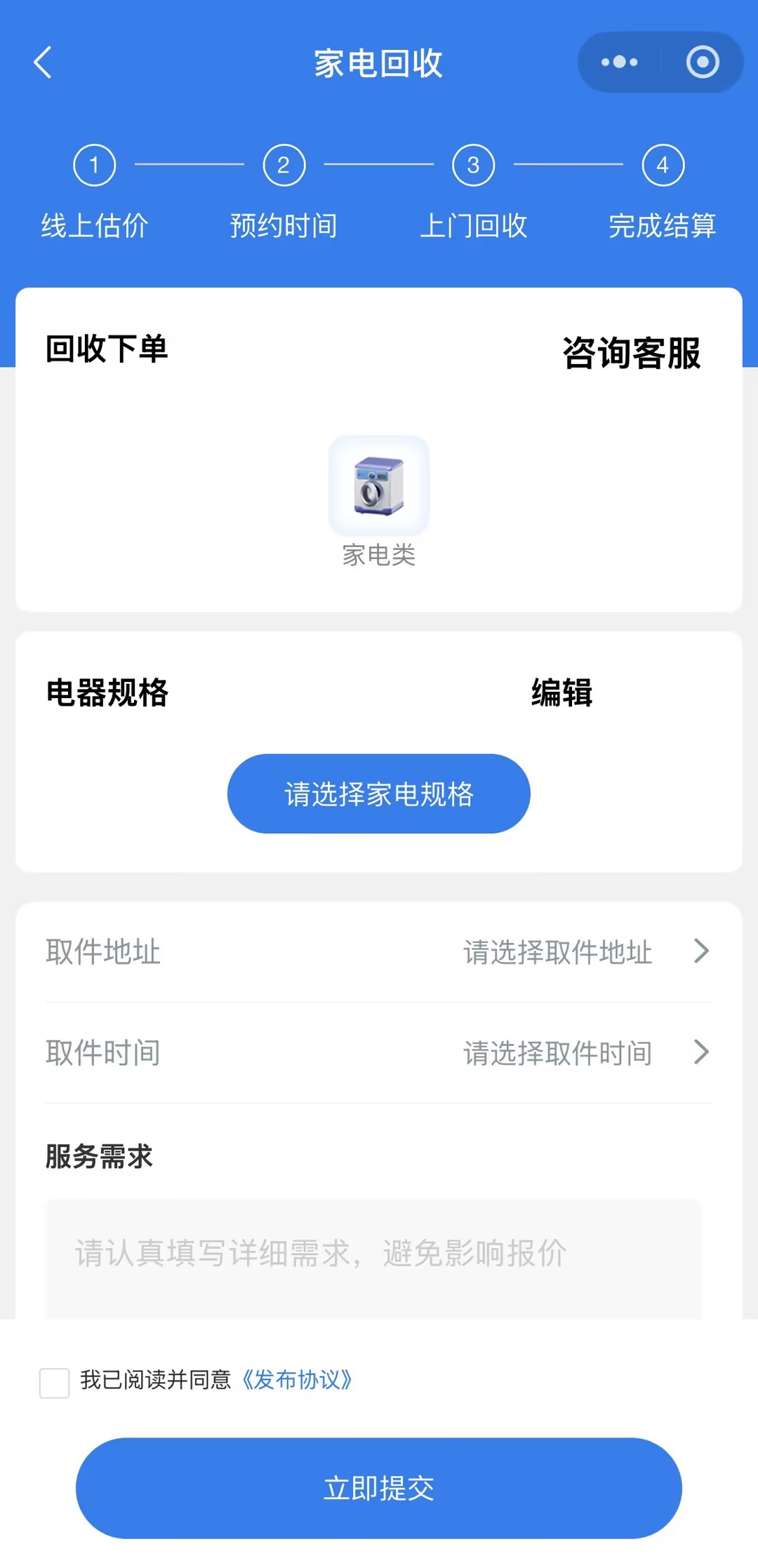
Task: Tap 编辑 to edit appliance specs
Action: [561, 693]
